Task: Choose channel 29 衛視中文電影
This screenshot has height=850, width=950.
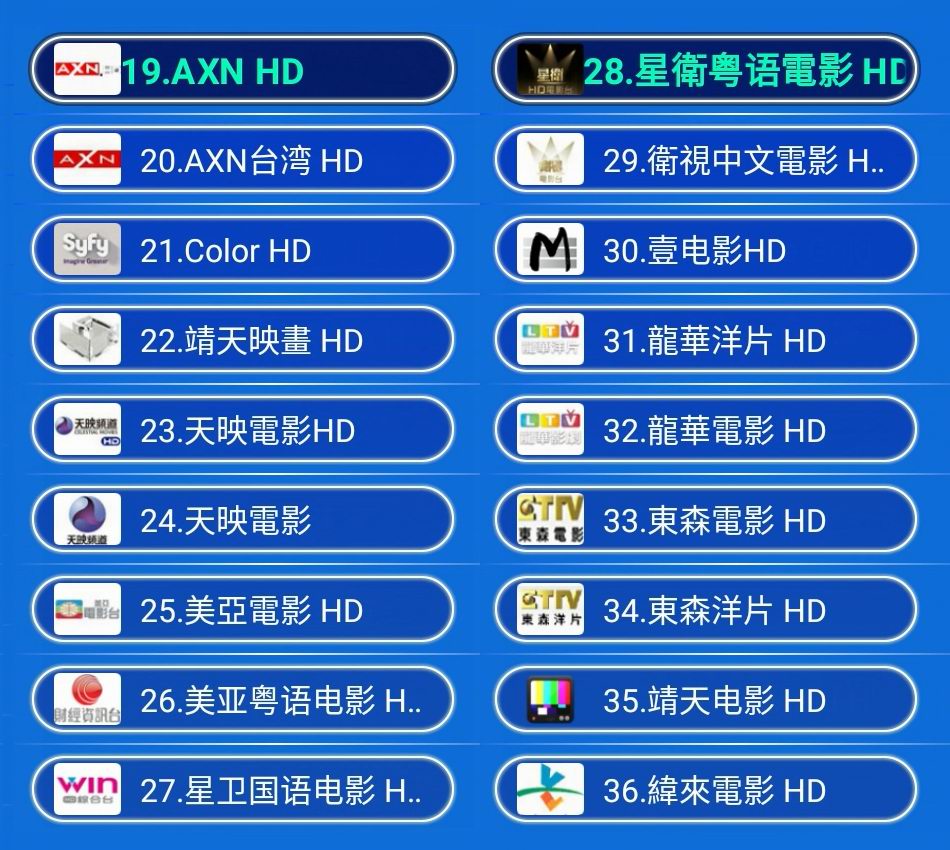Action: point(706,160)
